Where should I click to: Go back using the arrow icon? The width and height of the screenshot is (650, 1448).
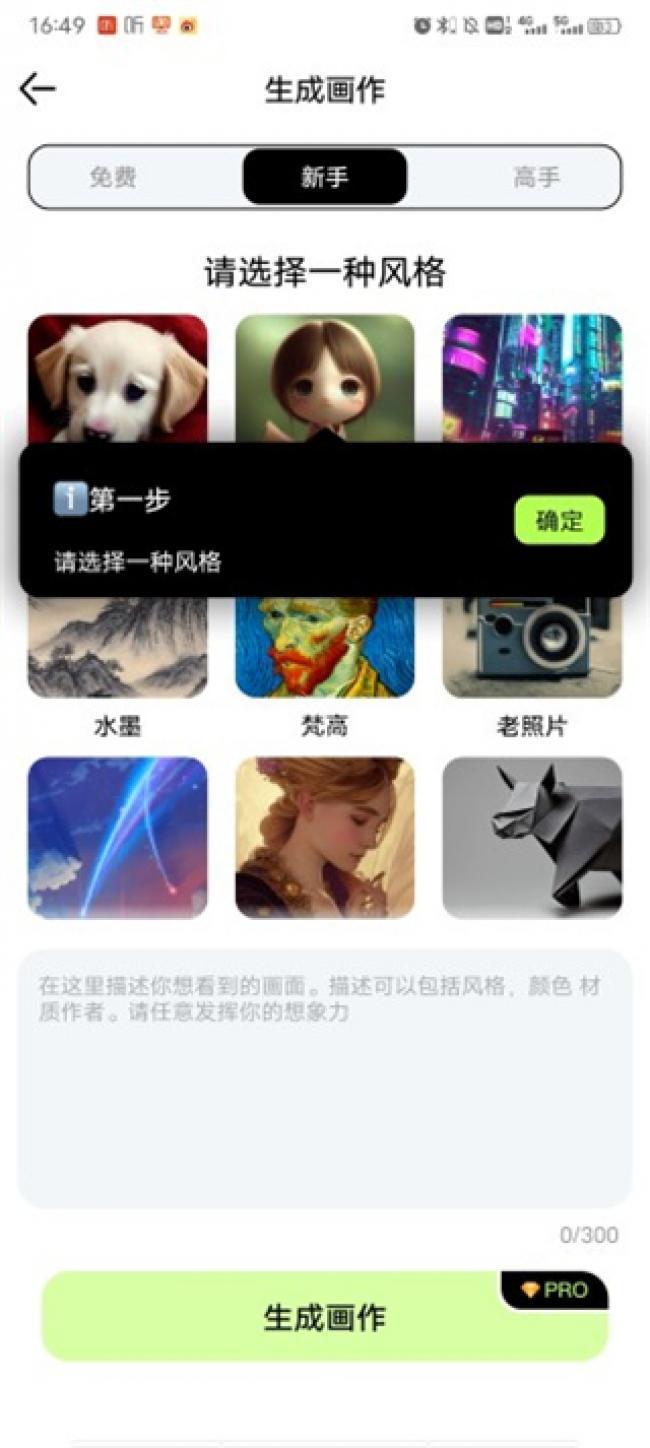pos(37,90)
